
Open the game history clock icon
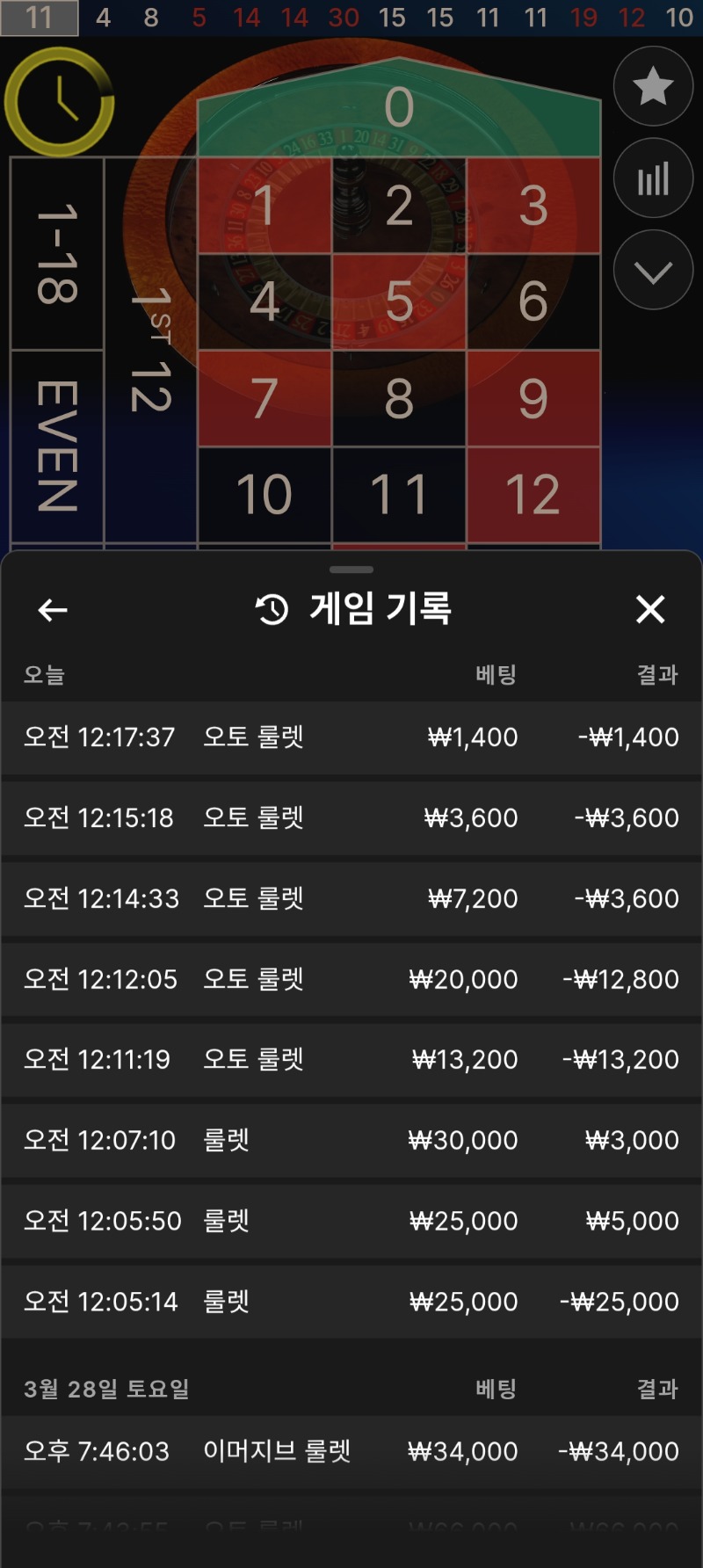(x=61, y=101)
